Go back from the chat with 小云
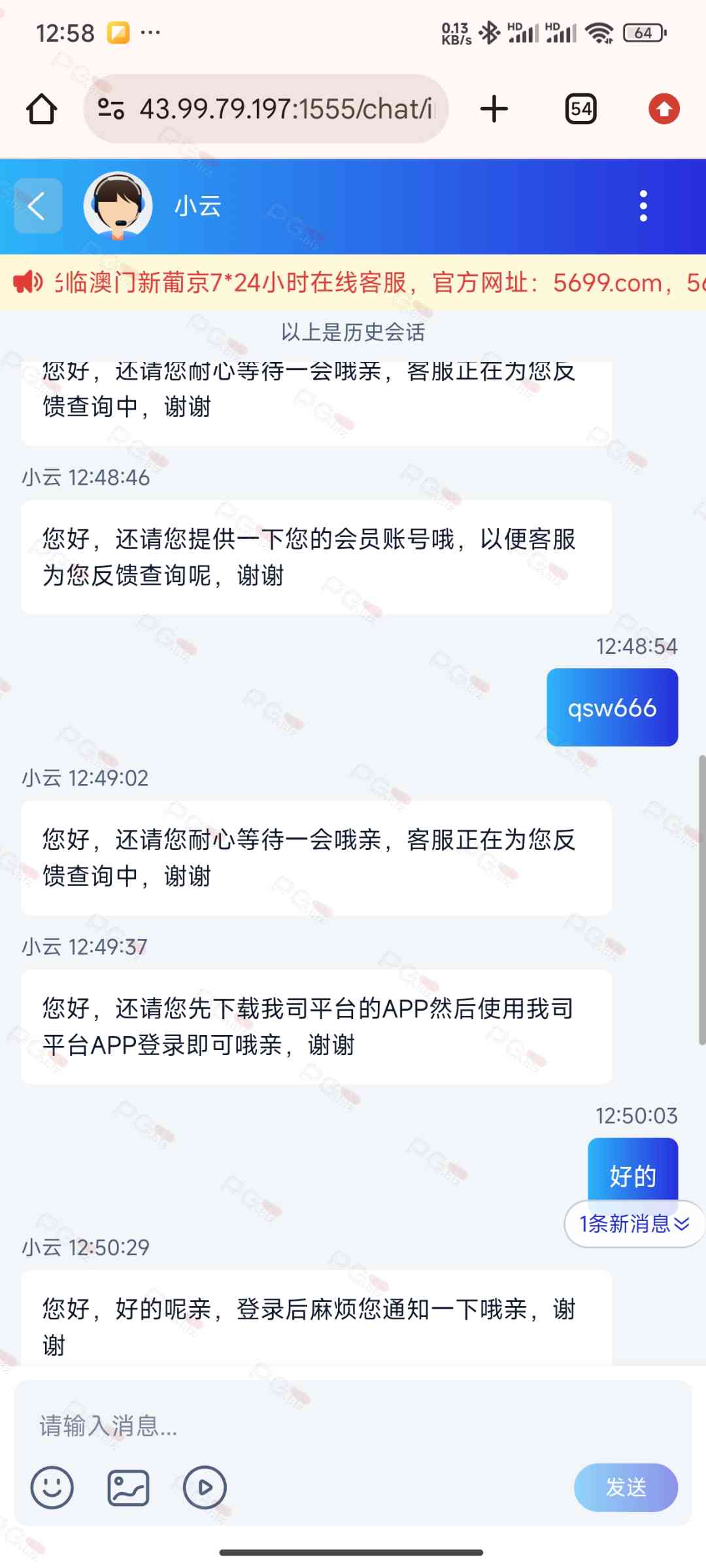 click(x=38, y=206)
